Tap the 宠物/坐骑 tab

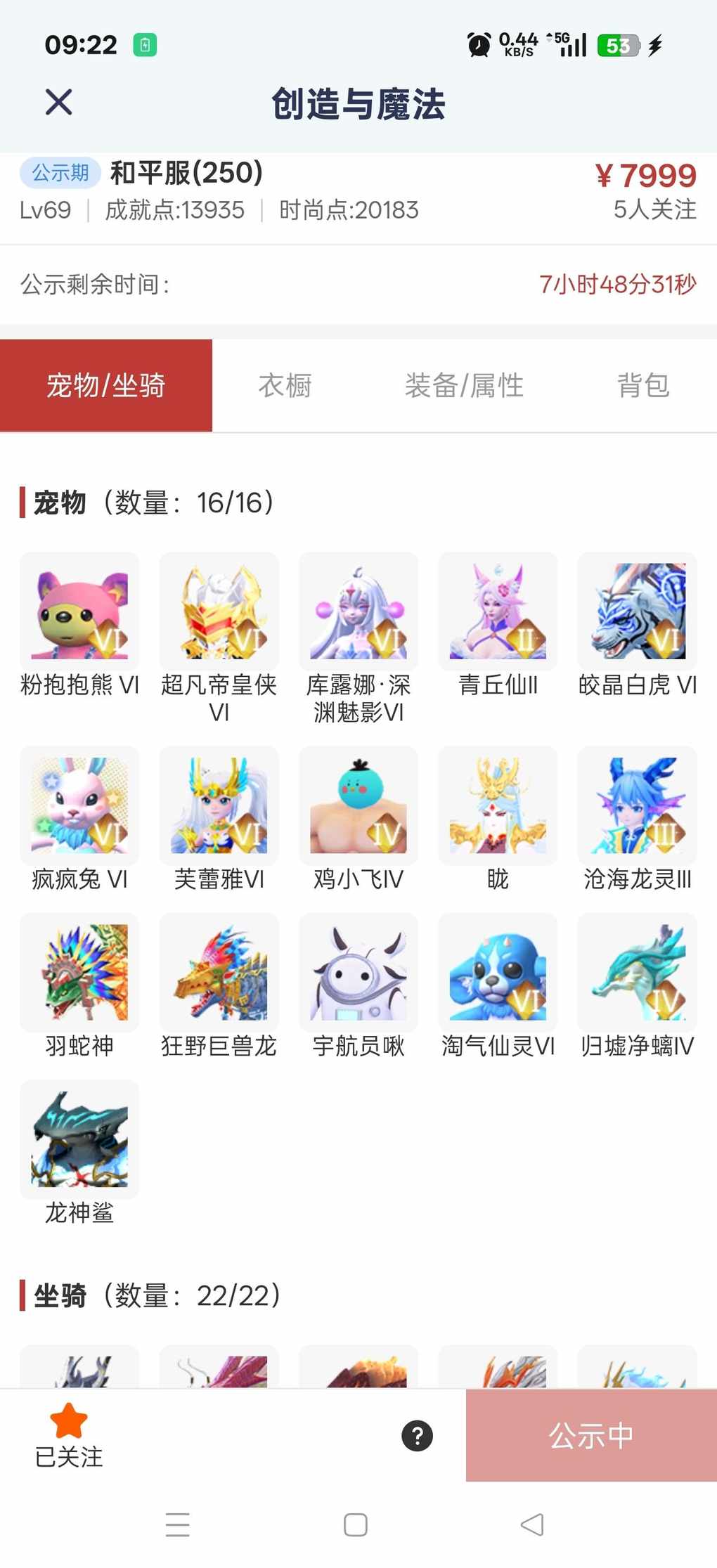point(106,386)
